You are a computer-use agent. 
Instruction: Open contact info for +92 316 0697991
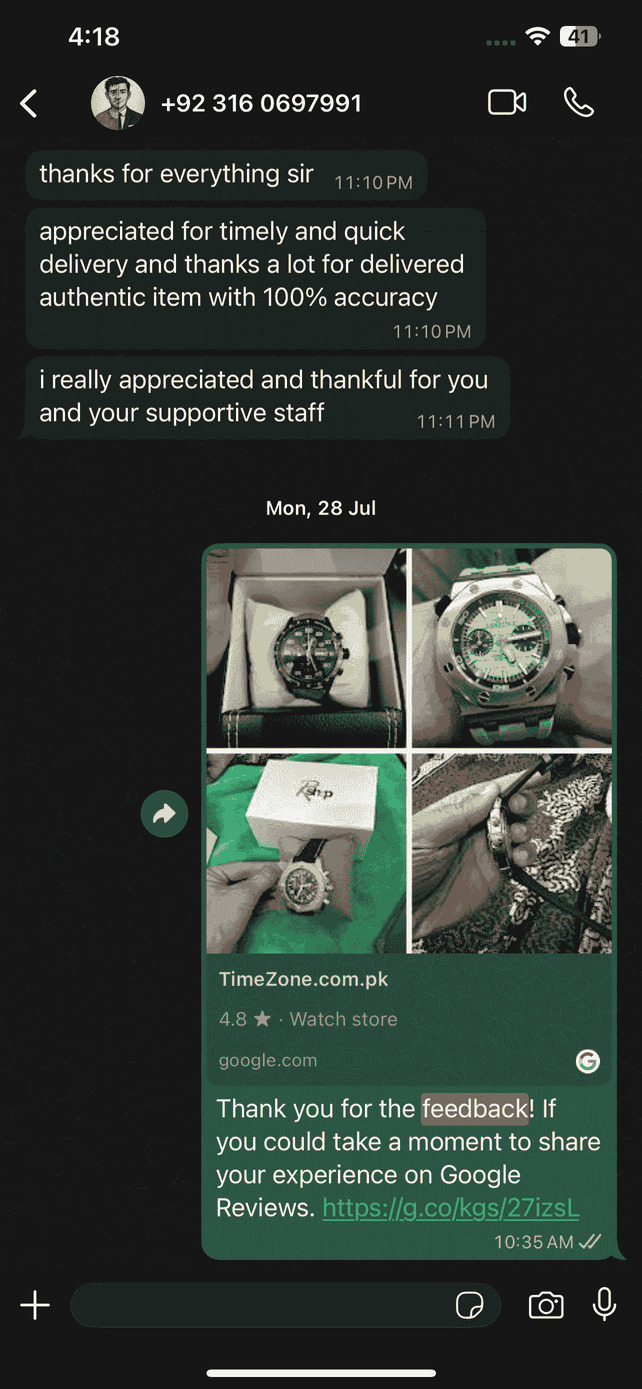[x=260, y=103]
